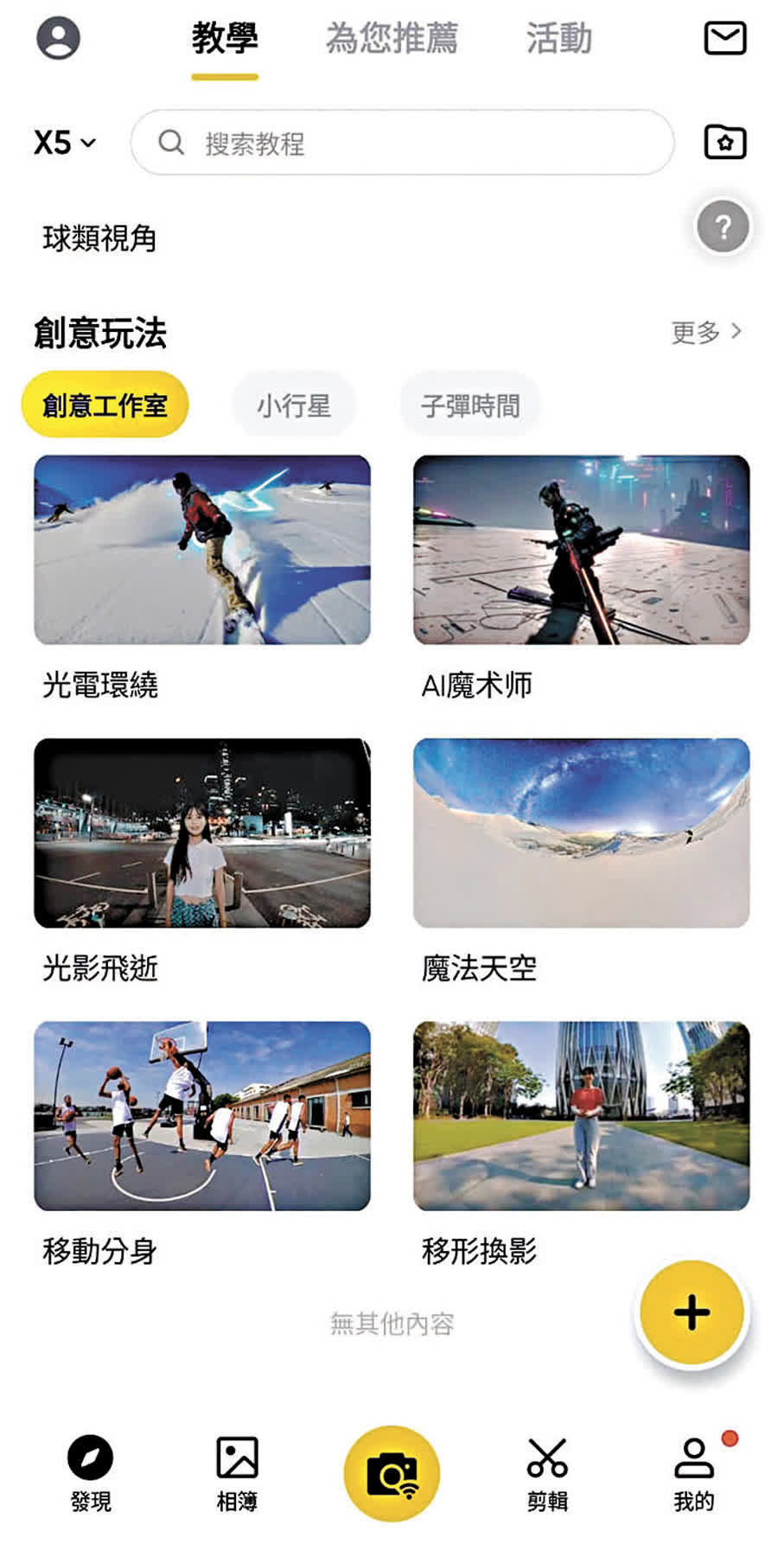Screen dimensions: 784x1544
Task: Tap the yellow plus floating button
Action: [x=692, y=1312]
